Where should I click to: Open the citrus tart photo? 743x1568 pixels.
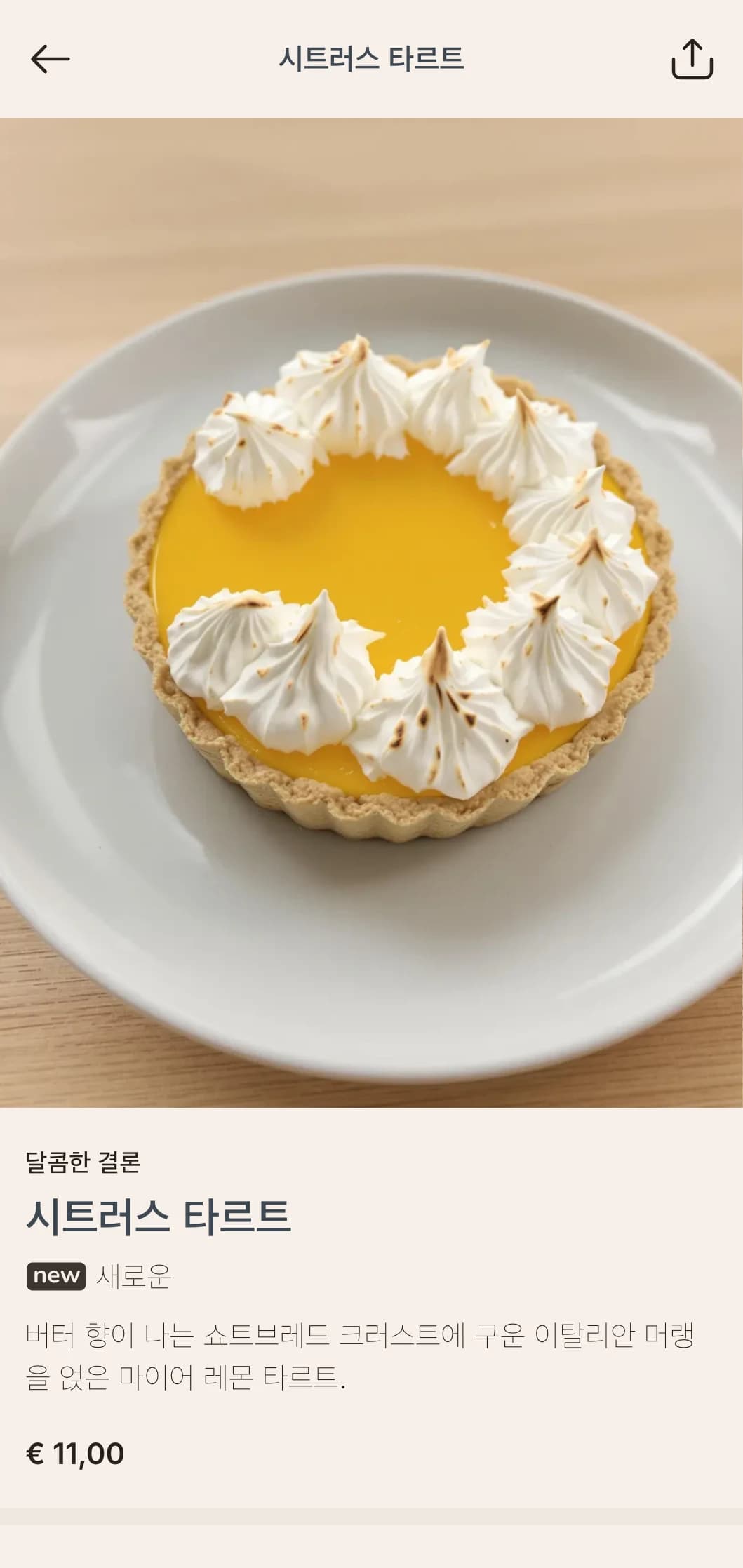(371, 612)
